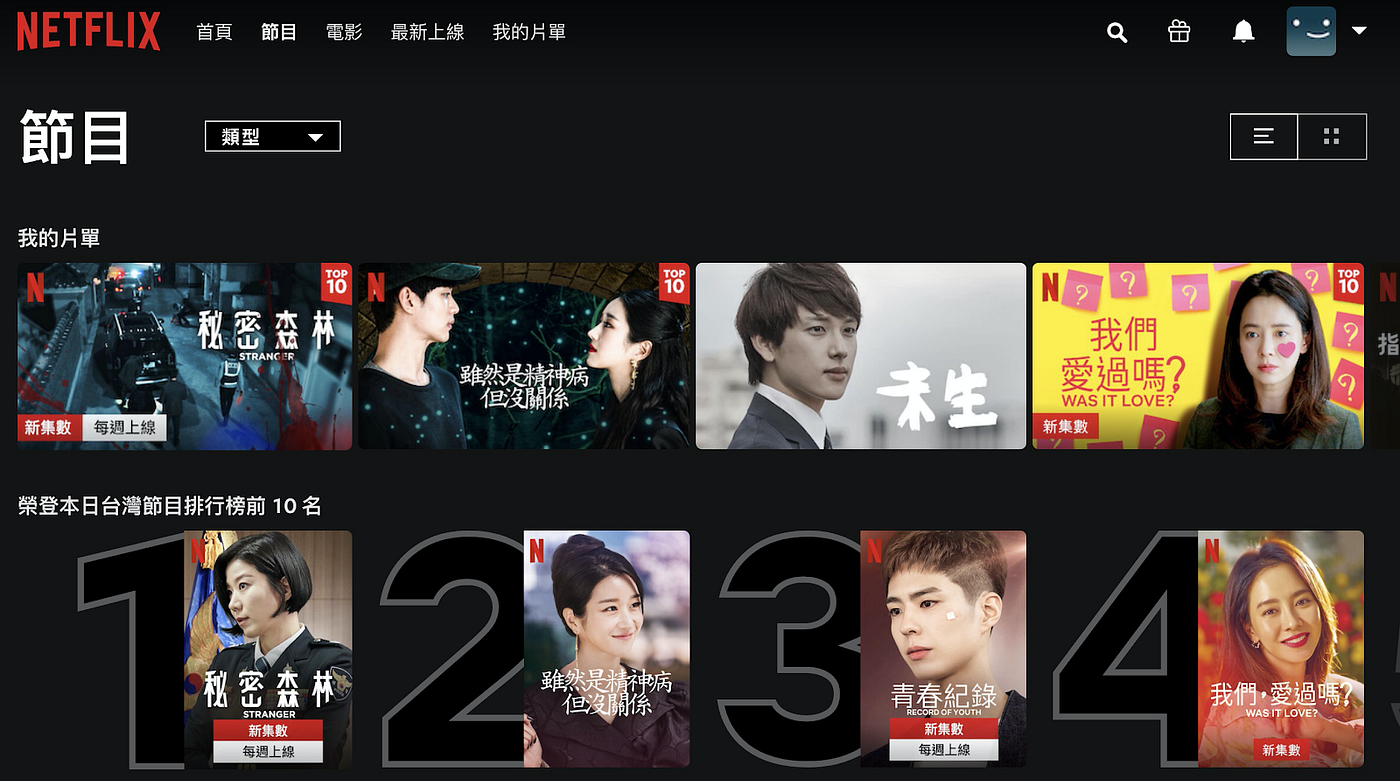The height and width of the screenshot is (781, 1400).
Task: Open the 未生 show tile
Action: coord(860,356)
